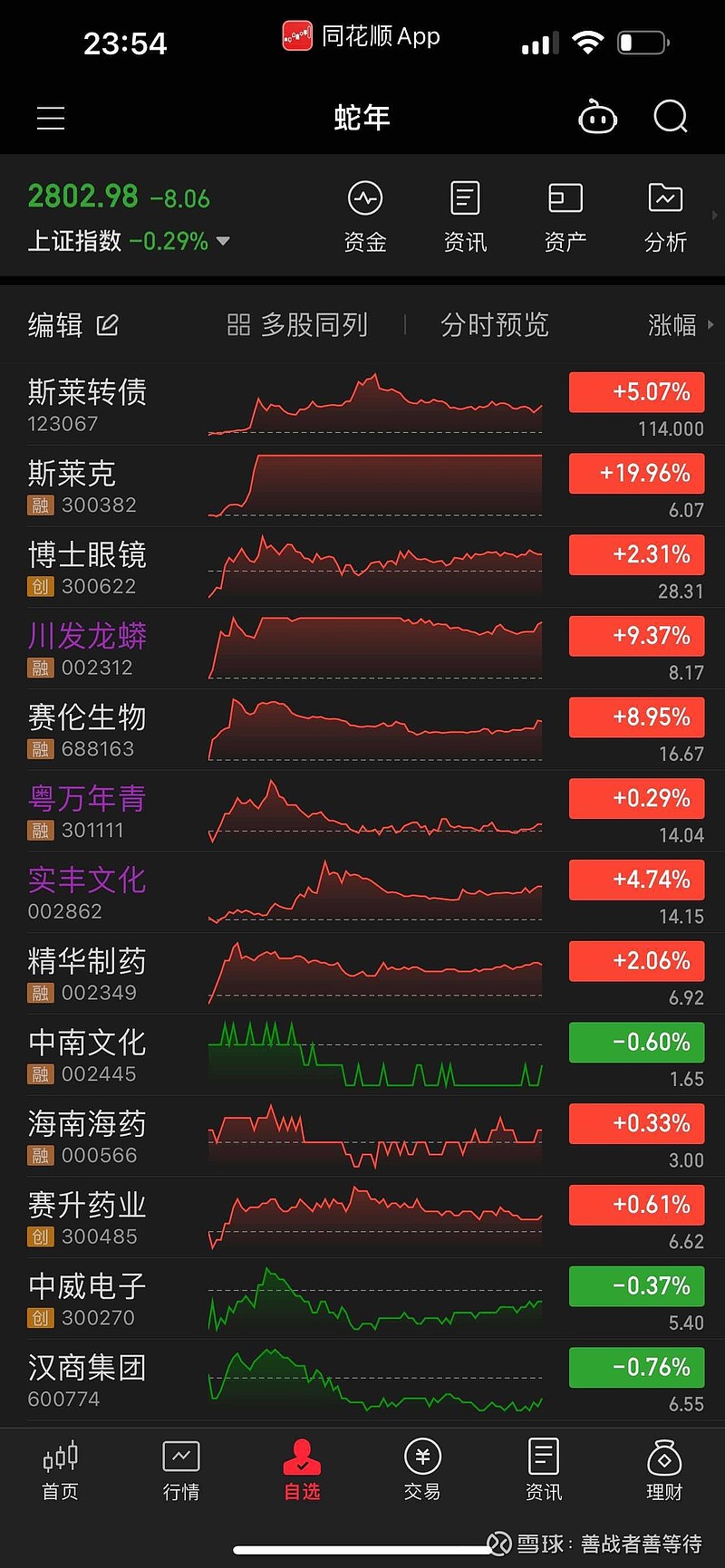Image resolution: width=725 pixels, height=1568 pixels.
Task: Open the 资讯 tab in bottom bar
Action: [544, 1470]
